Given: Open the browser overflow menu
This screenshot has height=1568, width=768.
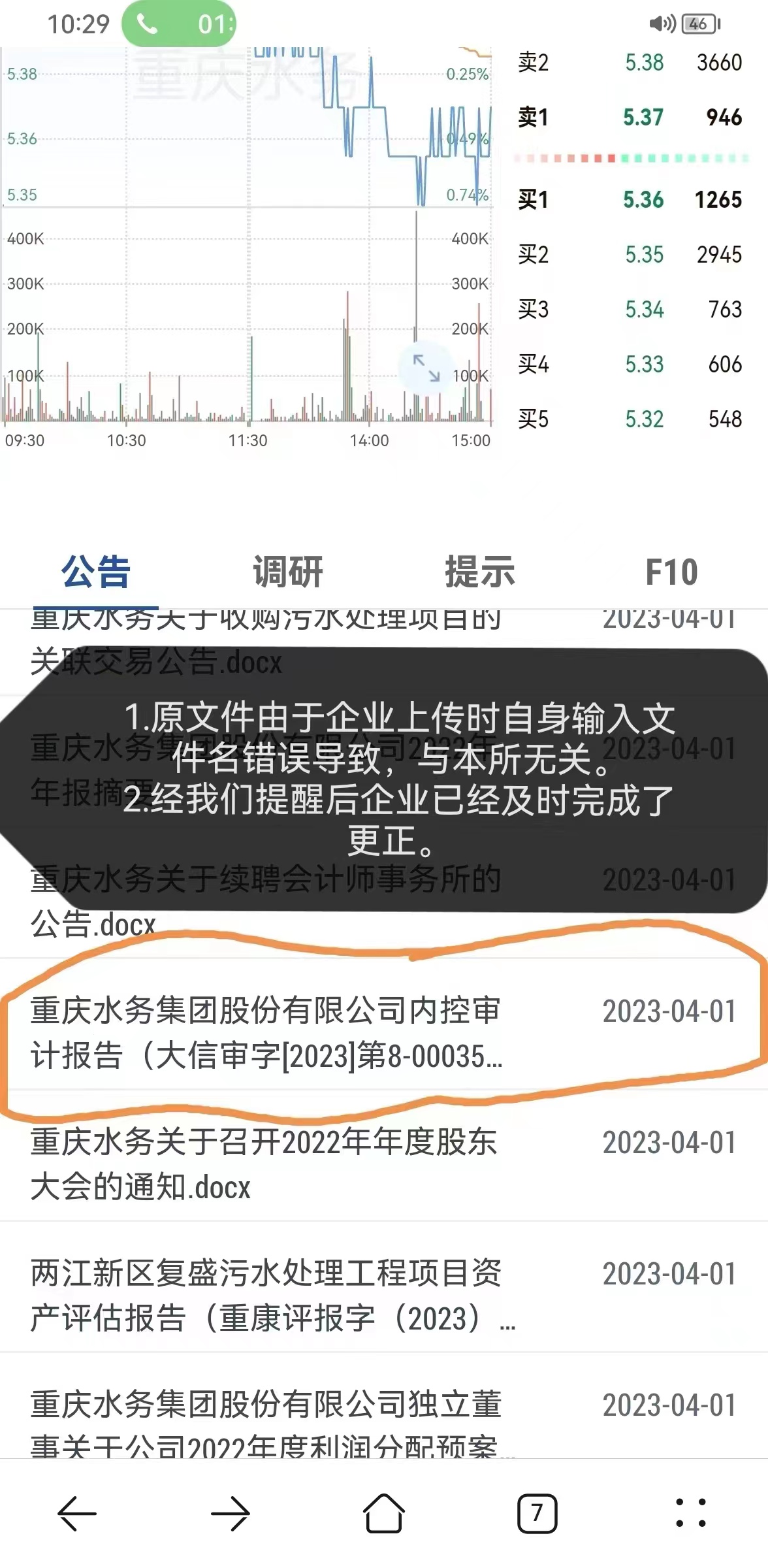Looking at the screenshot, I should pos(690,1513).
